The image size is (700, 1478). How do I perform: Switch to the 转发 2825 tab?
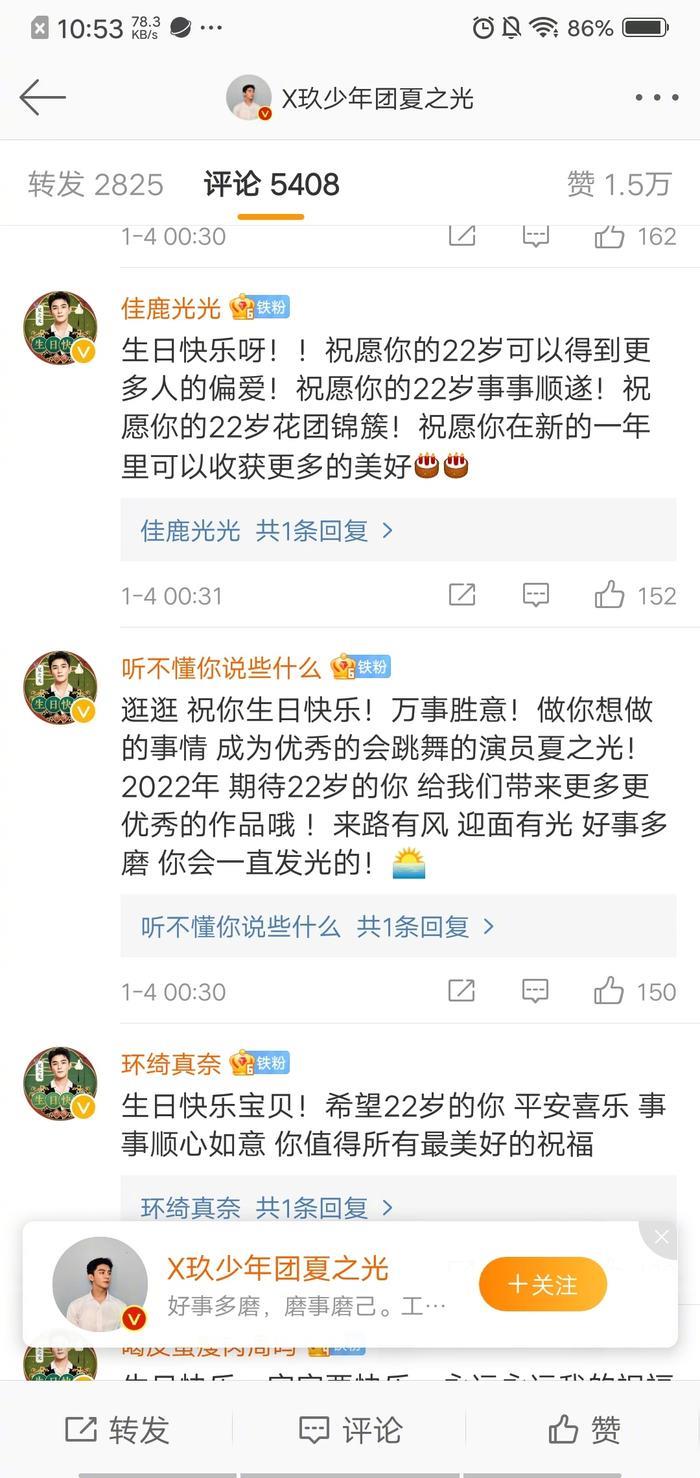point(95,184)
